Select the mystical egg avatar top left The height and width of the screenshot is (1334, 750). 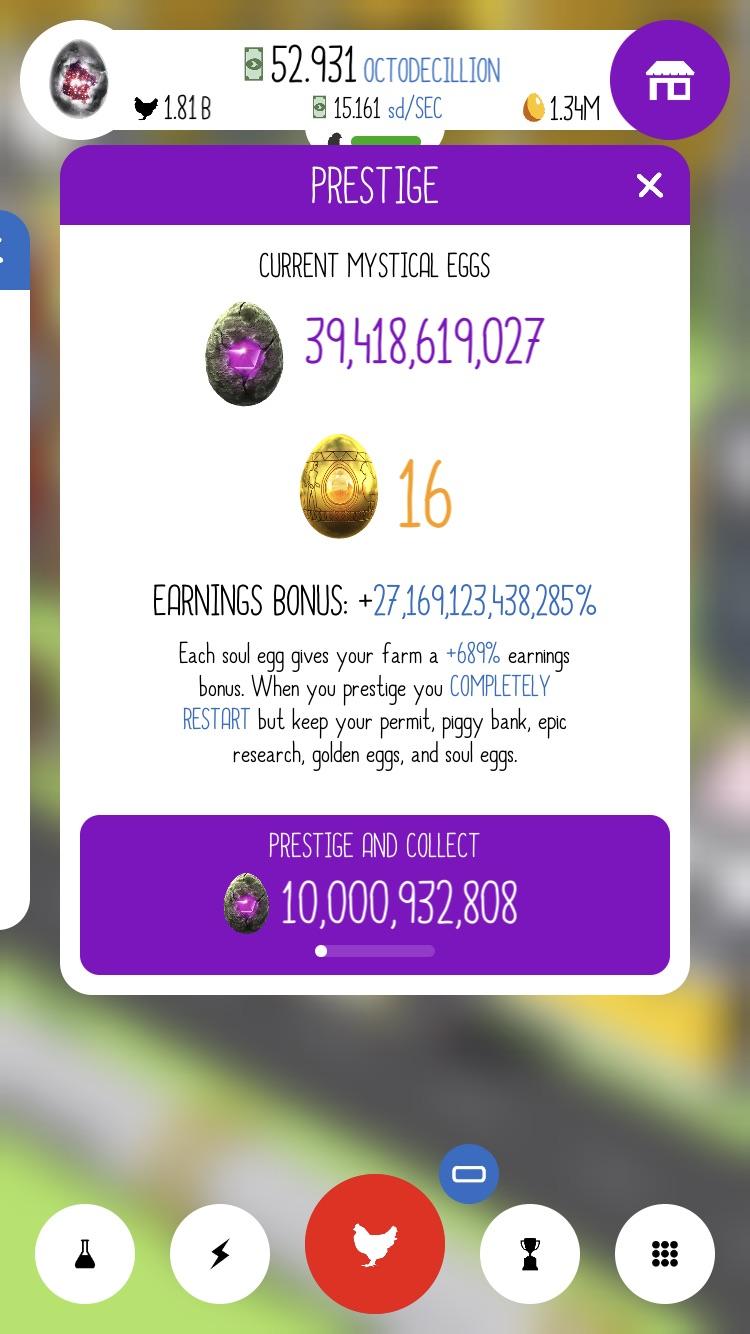click(x=78, y=80)
